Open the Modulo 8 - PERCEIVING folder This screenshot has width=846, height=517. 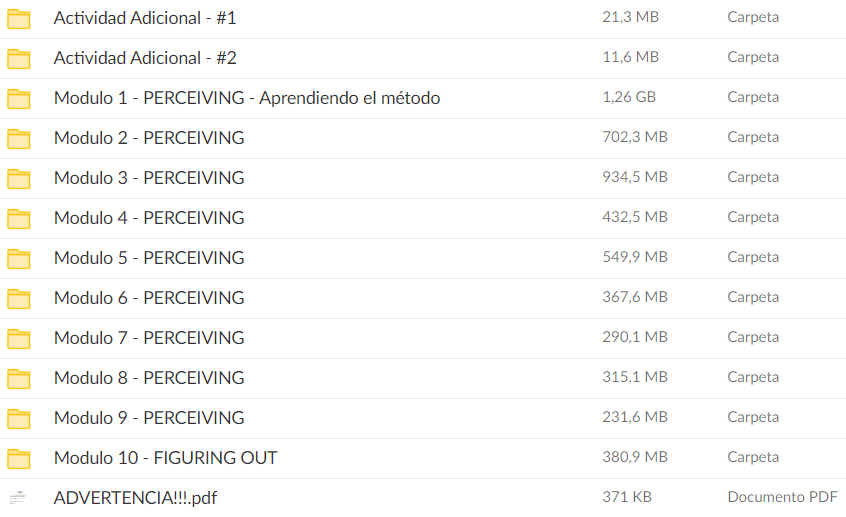pos(149,378)
